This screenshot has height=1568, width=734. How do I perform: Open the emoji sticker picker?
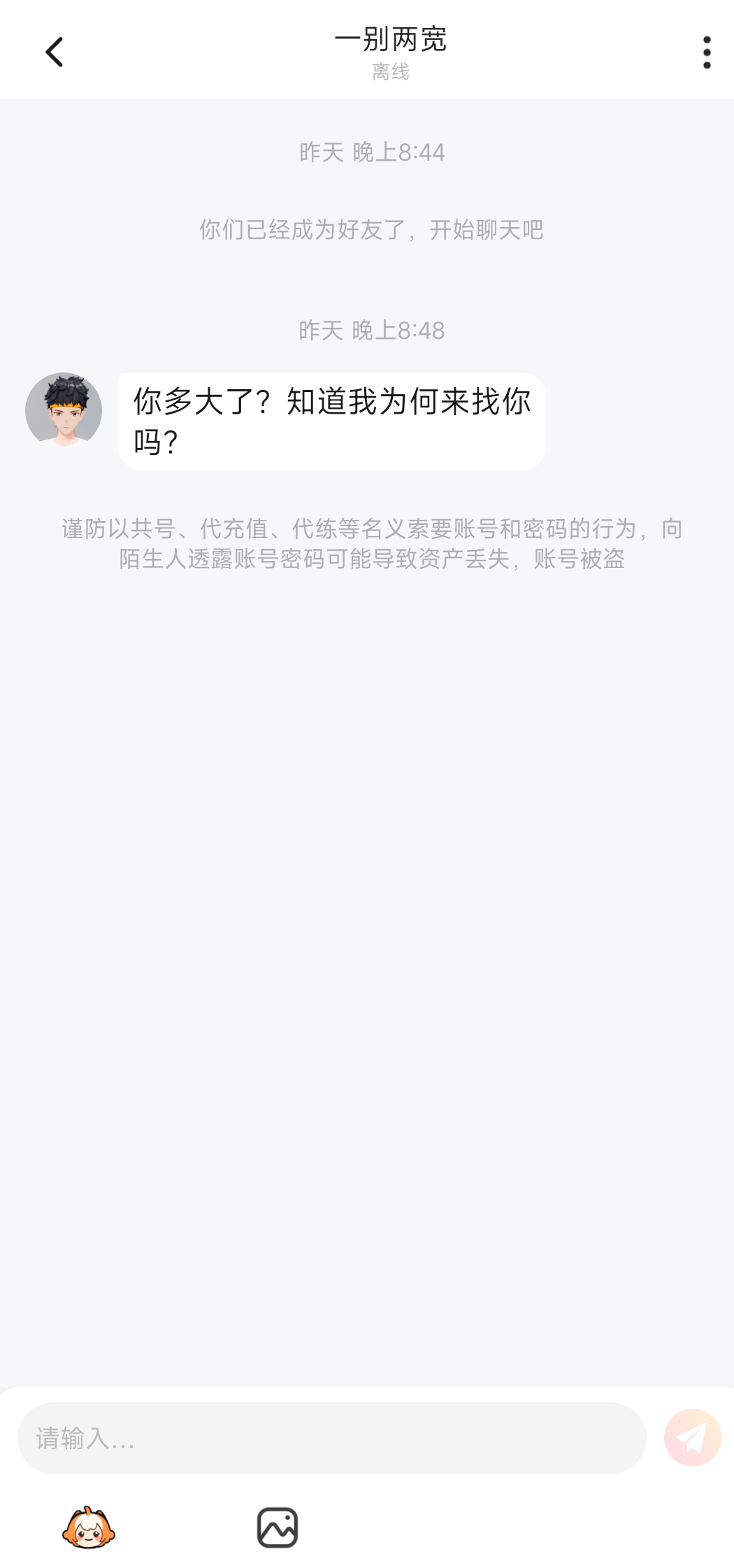[x=89, y=1527]
